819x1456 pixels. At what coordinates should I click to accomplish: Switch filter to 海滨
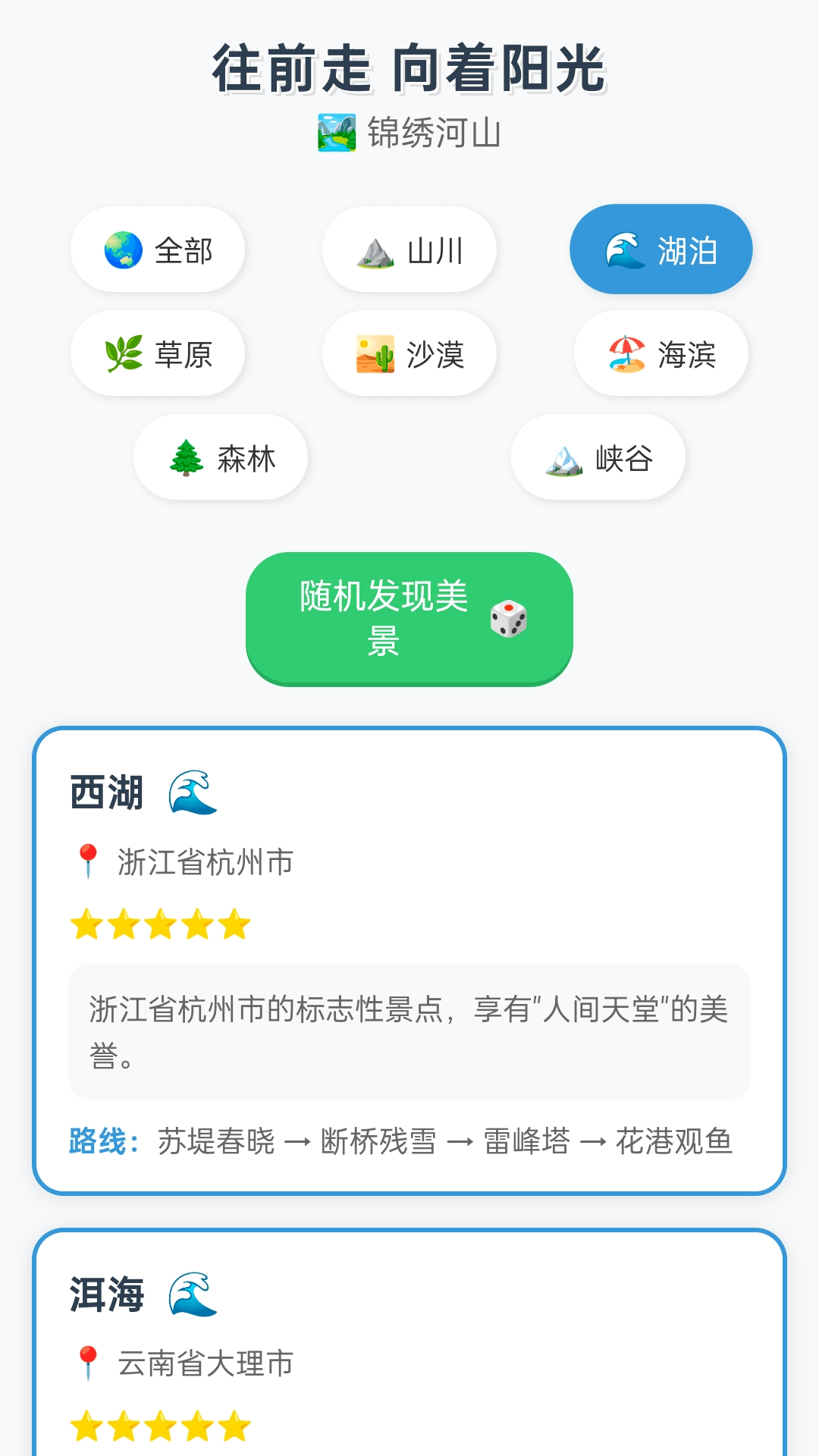(661, 353)
